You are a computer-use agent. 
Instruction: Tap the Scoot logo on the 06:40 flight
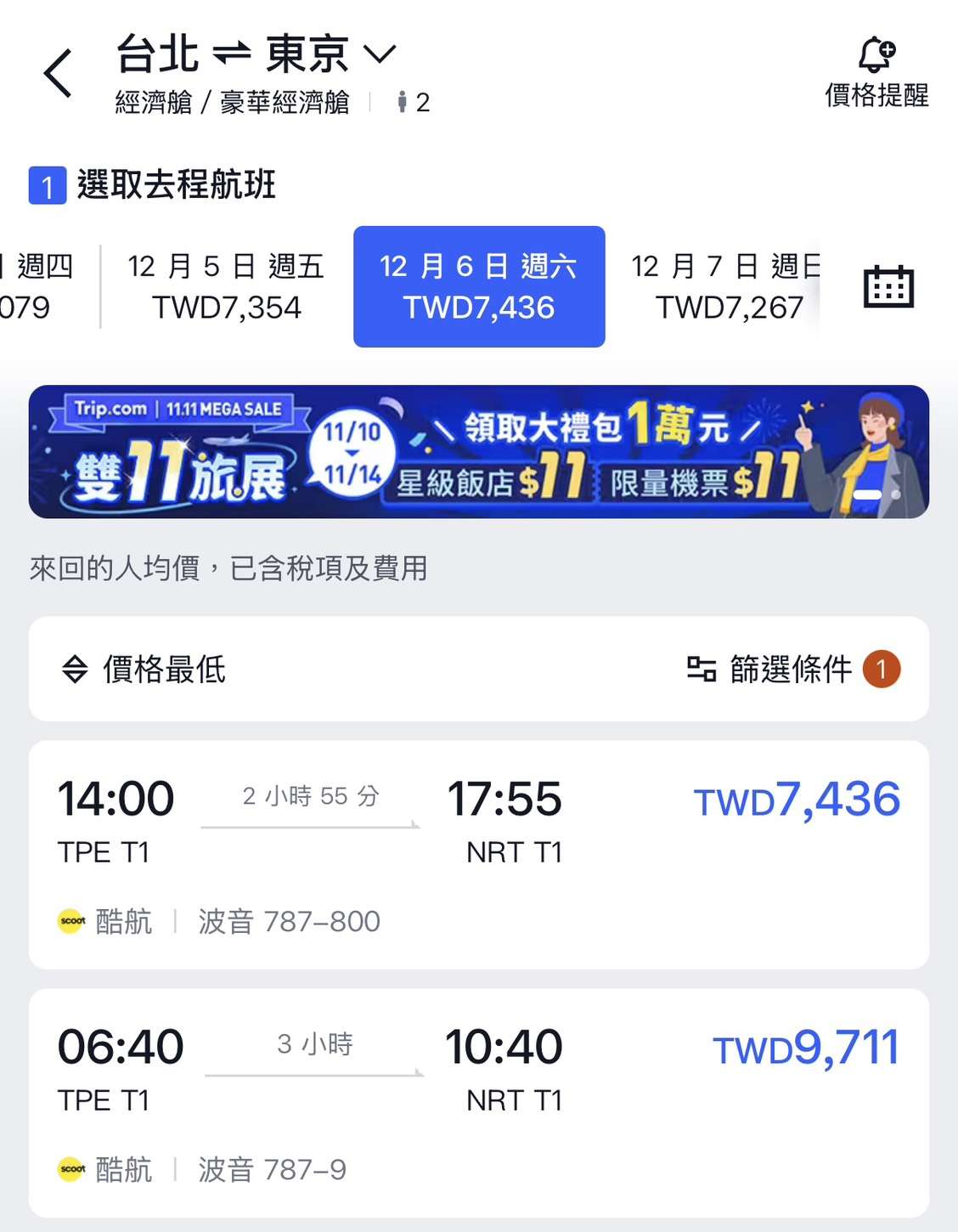coord(72,1170)
